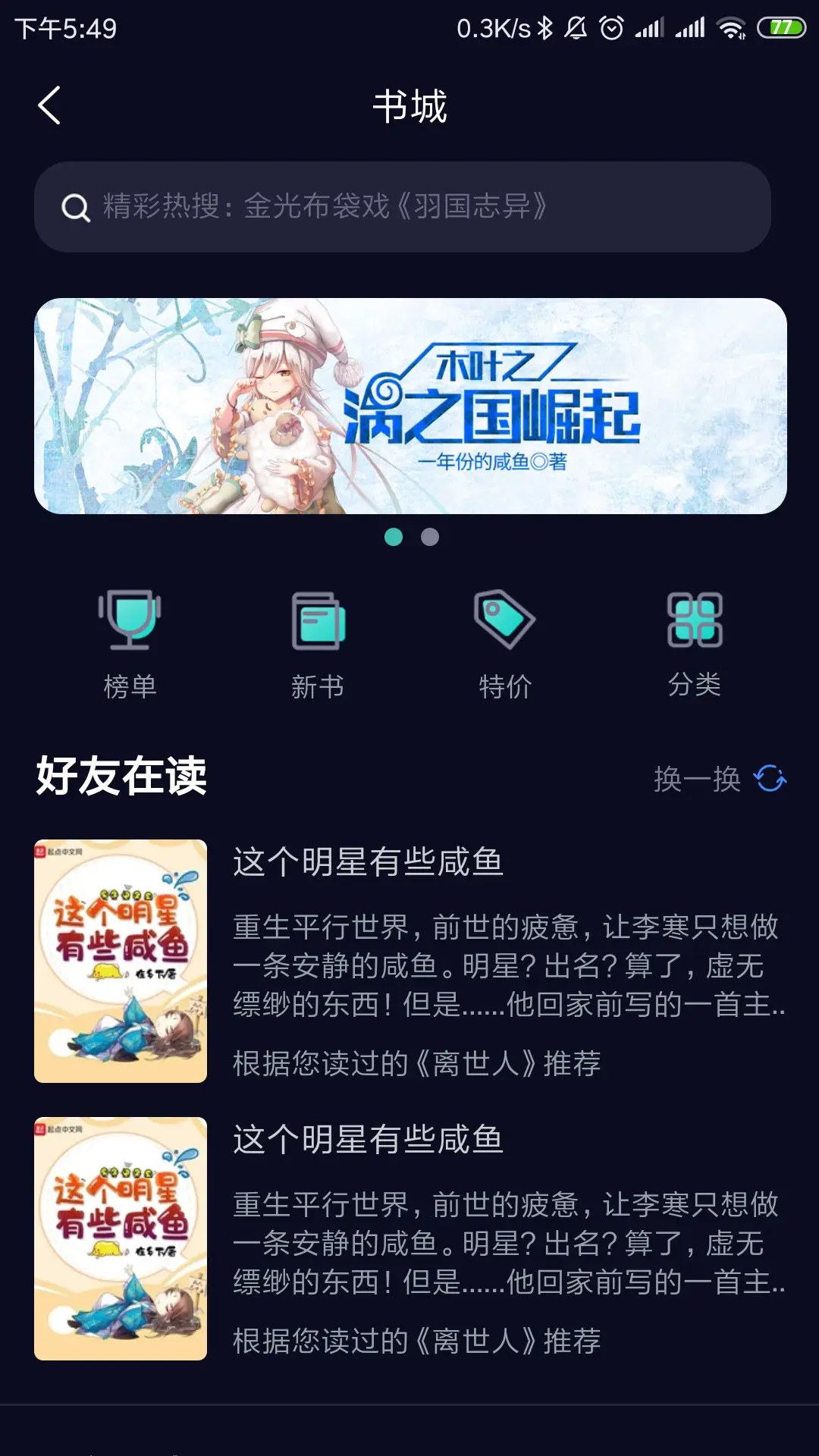This screenshot has width=819, height=1456.
Task: Open the second 这个明星有些咸鱼 book card
Action: (x=409, y=1238)
